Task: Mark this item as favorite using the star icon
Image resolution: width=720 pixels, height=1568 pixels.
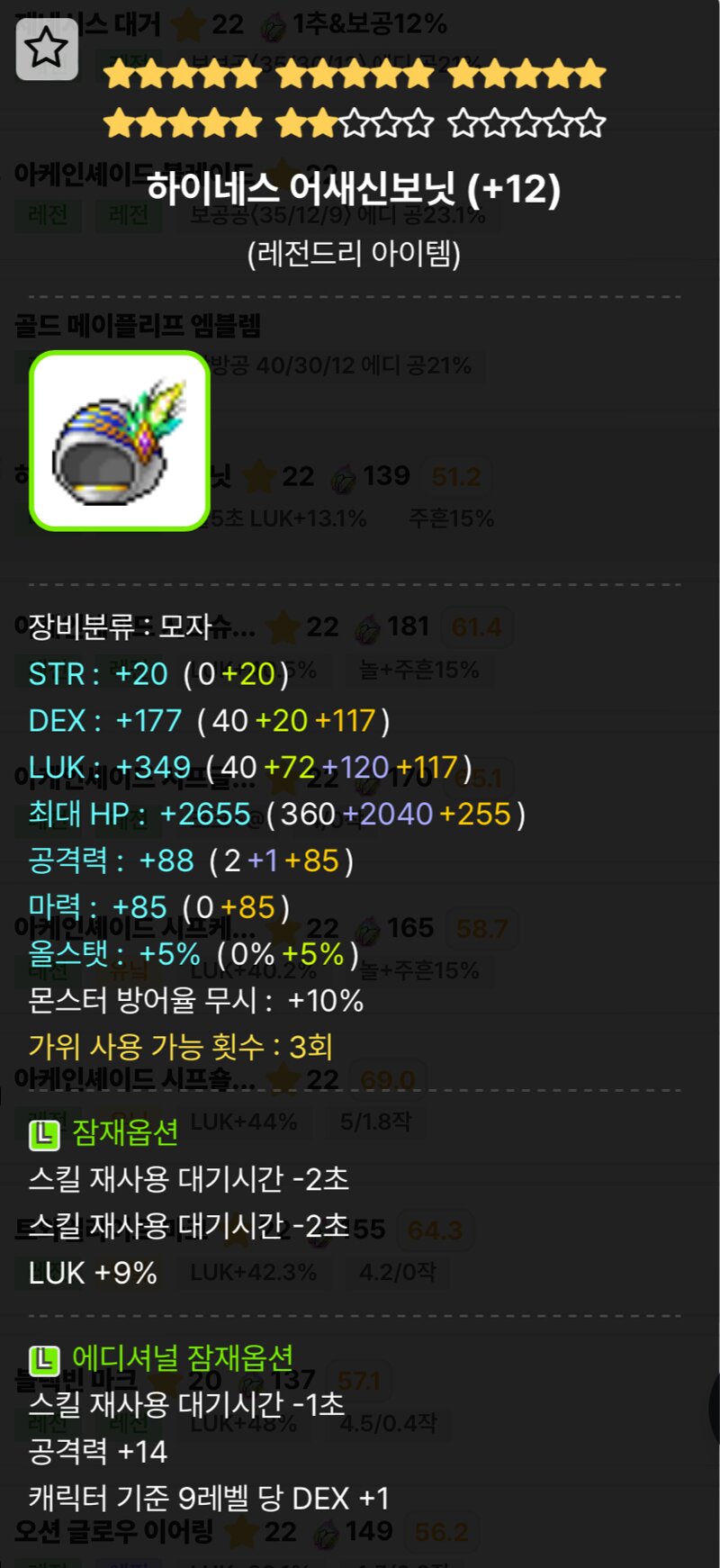Action: click(47, 49)
